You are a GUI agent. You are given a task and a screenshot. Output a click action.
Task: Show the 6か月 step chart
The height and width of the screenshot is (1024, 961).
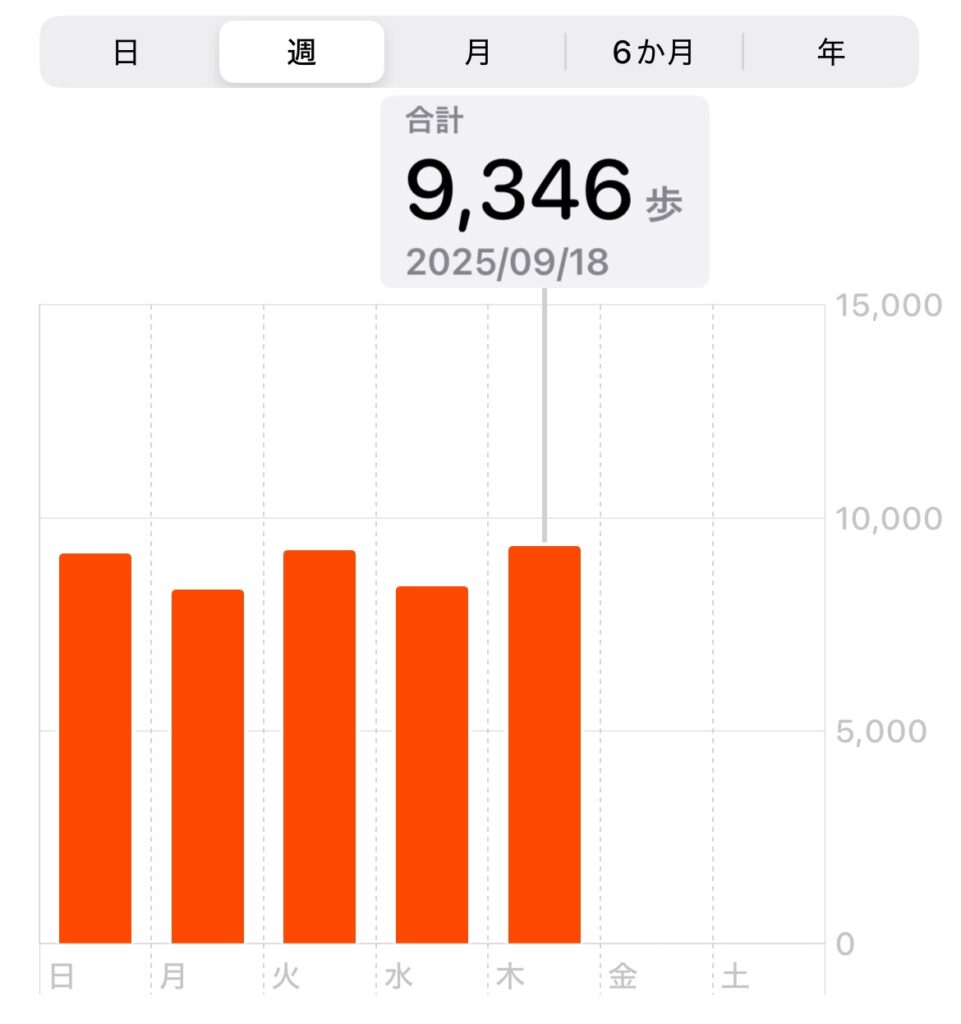[653, 52]
